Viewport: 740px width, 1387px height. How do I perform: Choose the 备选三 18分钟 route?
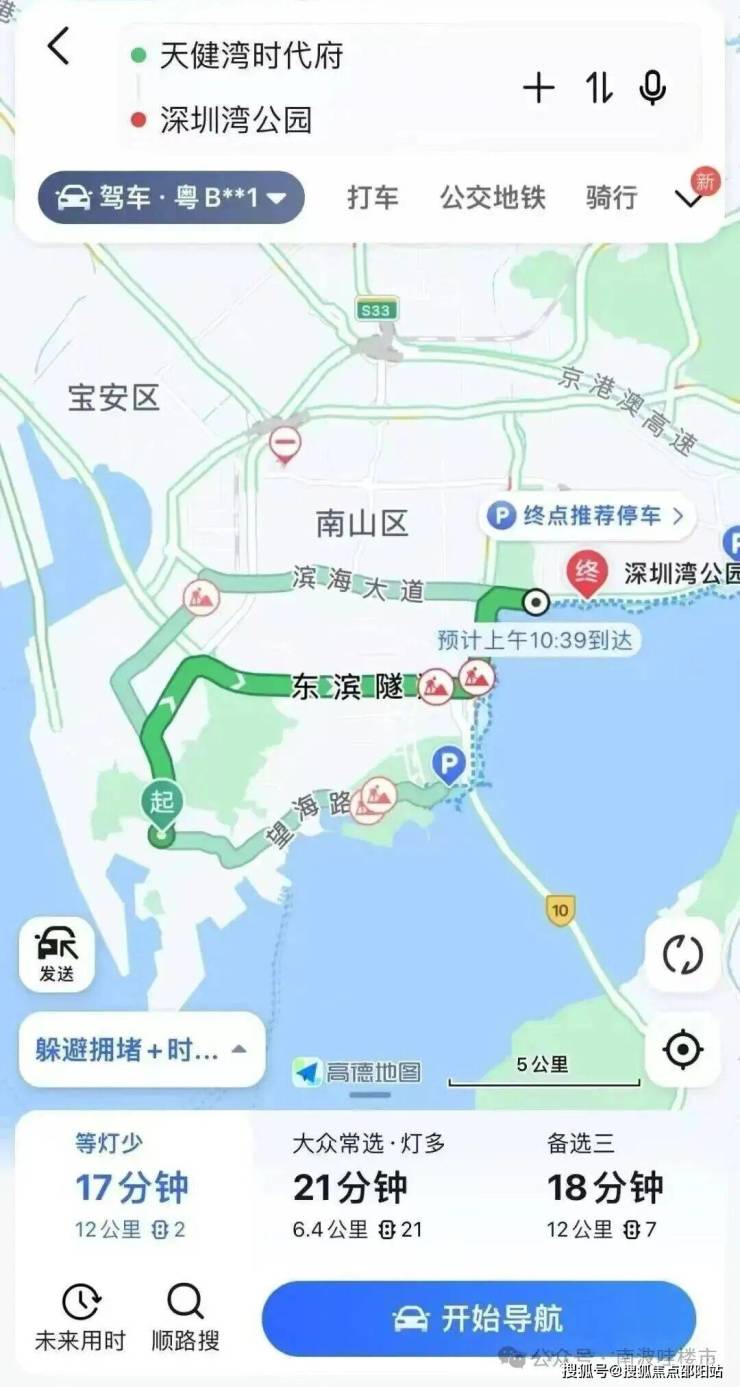coord(605,1186)
